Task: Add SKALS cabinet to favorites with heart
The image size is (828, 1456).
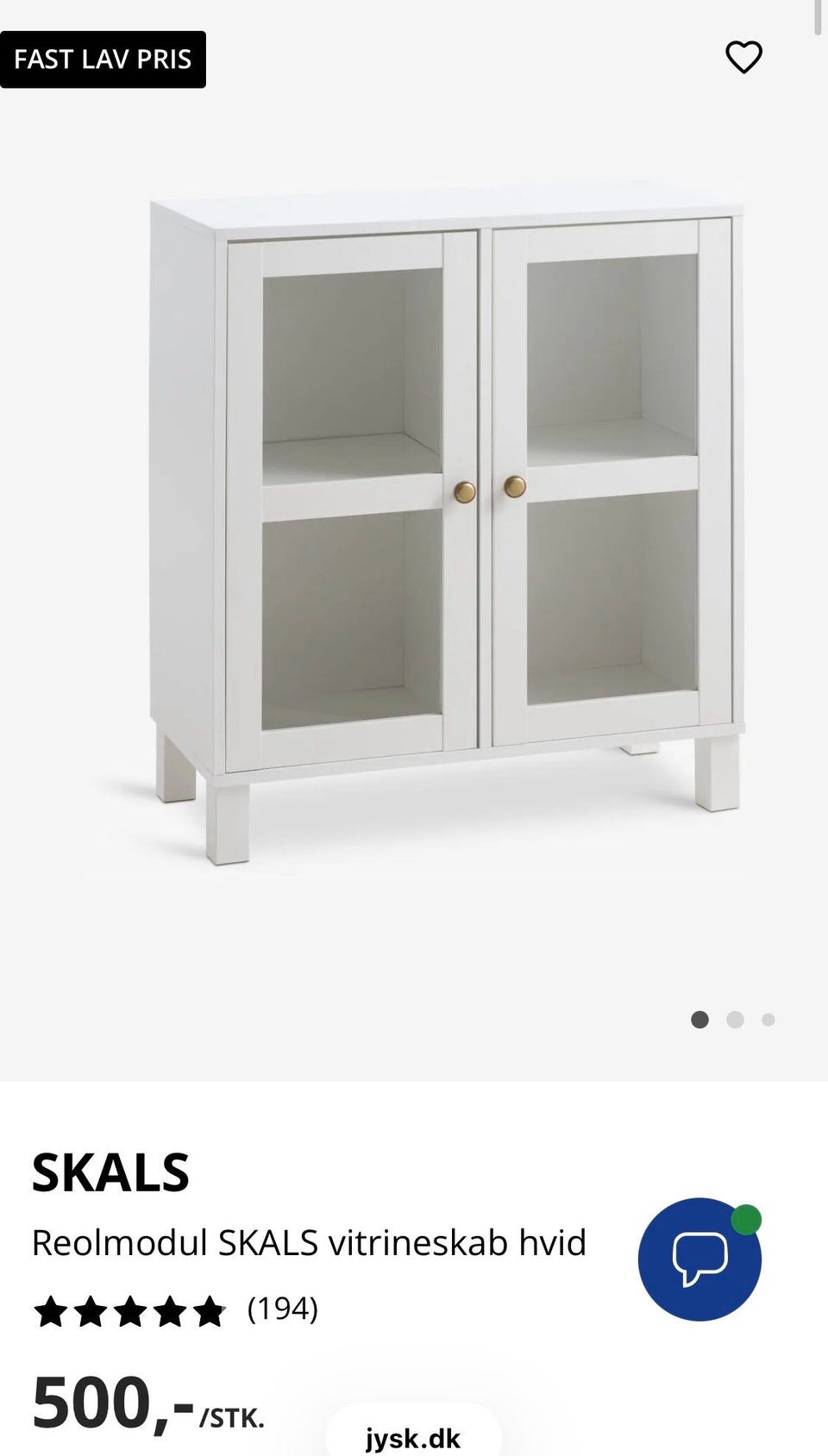Action: point(743,58)
